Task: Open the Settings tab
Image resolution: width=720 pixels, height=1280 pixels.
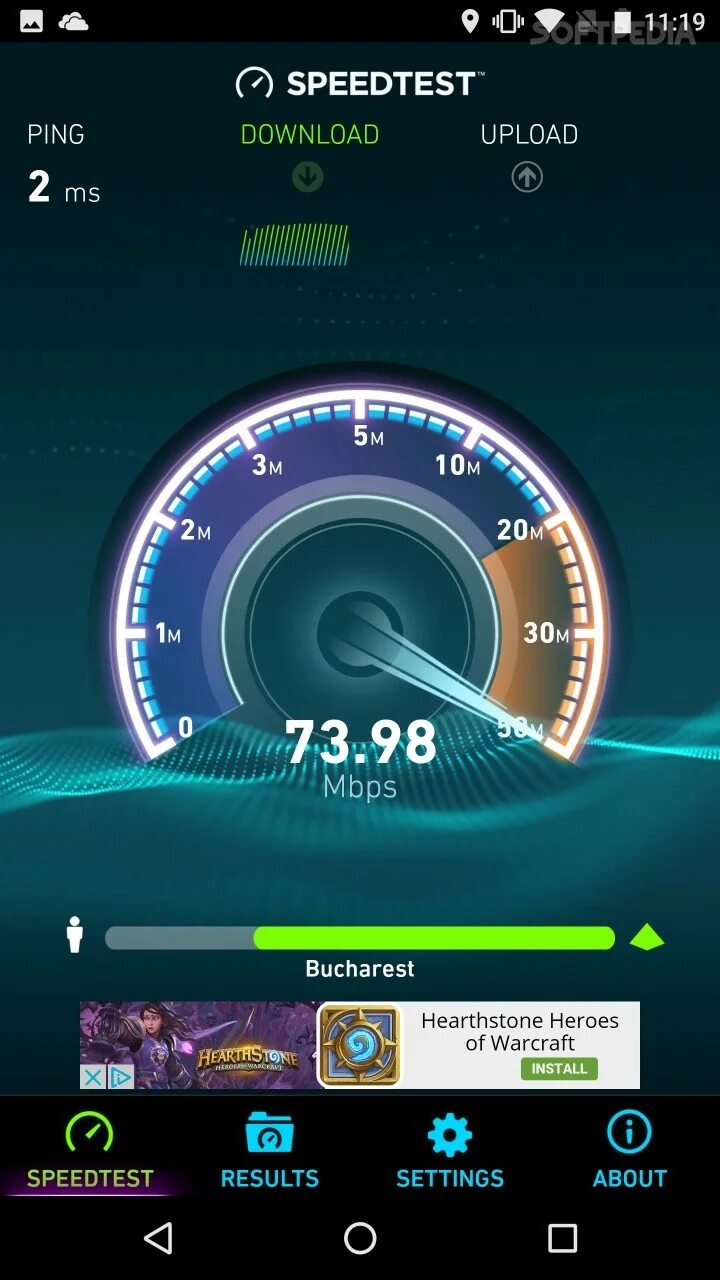Action: point(450,1150)
